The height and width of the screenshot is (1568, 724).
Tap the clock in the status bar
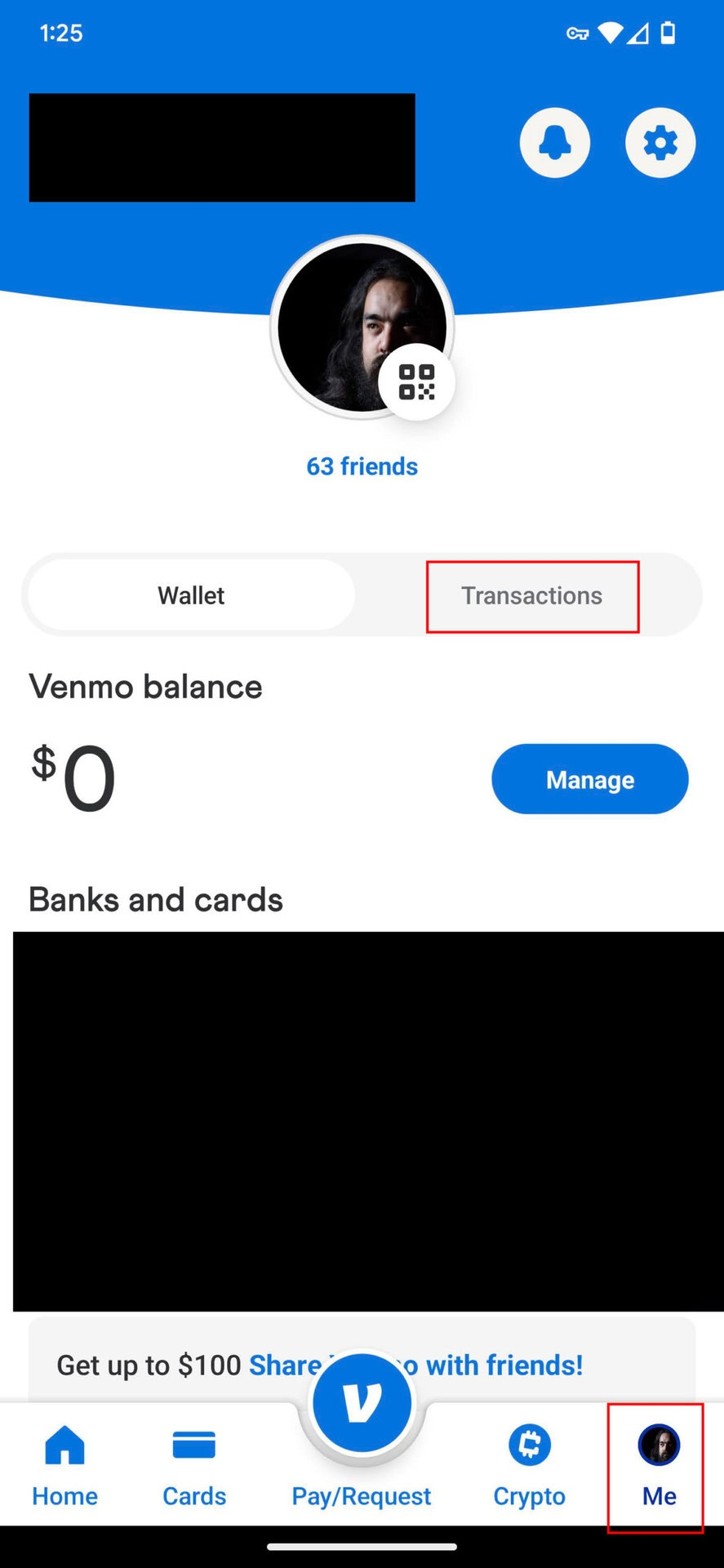[x=60, y=33]
